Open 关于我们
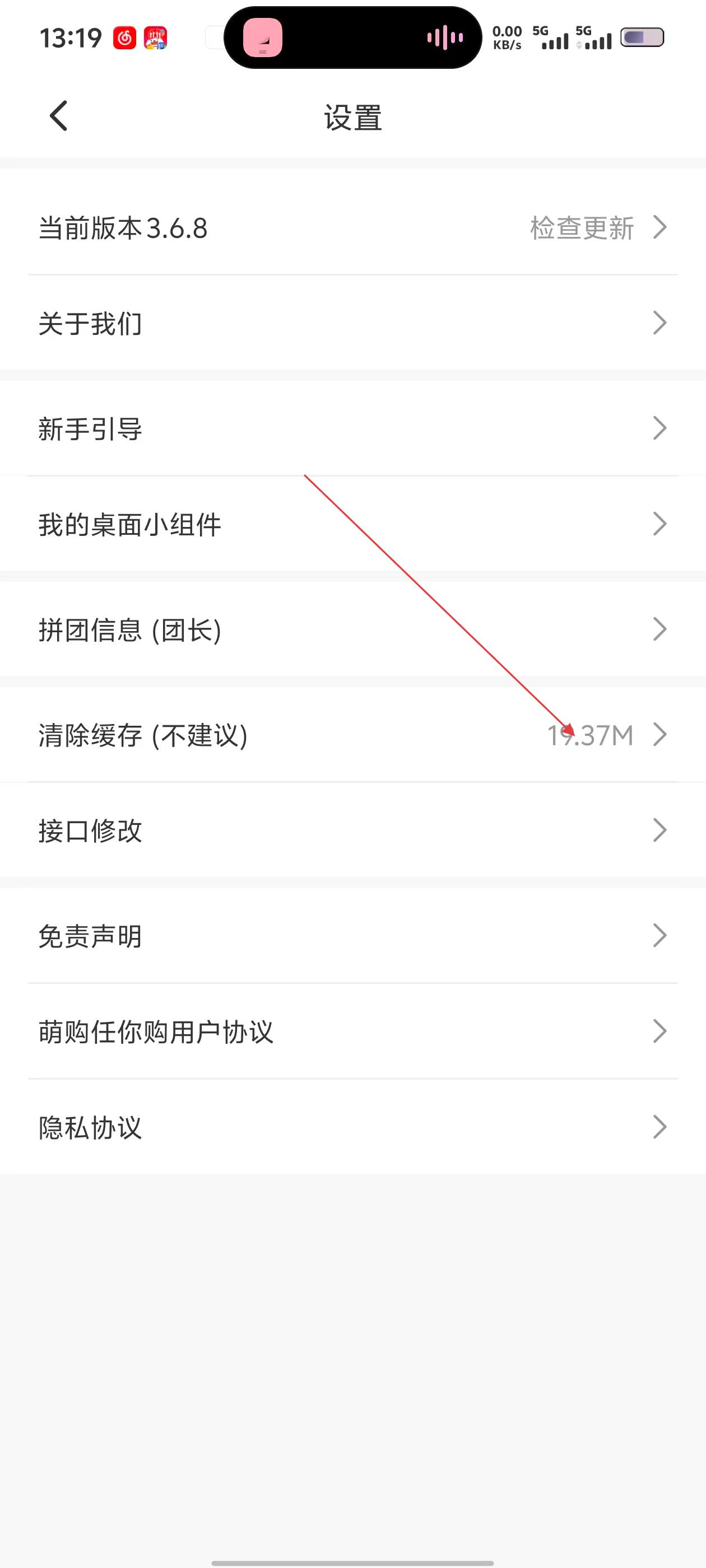 352,323
